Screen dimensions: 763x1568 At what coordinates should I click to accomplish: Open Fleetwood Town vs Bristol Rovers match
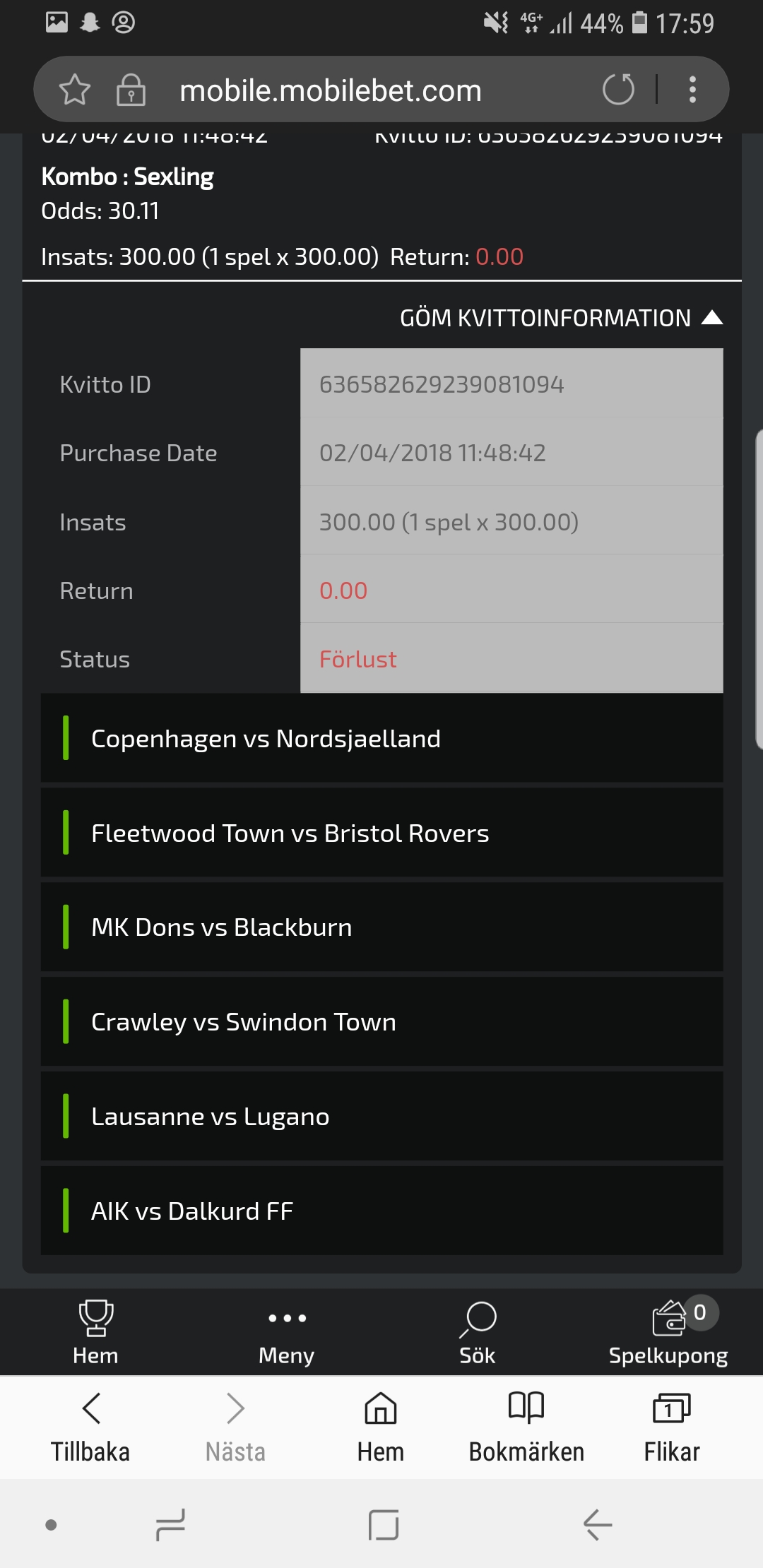[381, 833]
